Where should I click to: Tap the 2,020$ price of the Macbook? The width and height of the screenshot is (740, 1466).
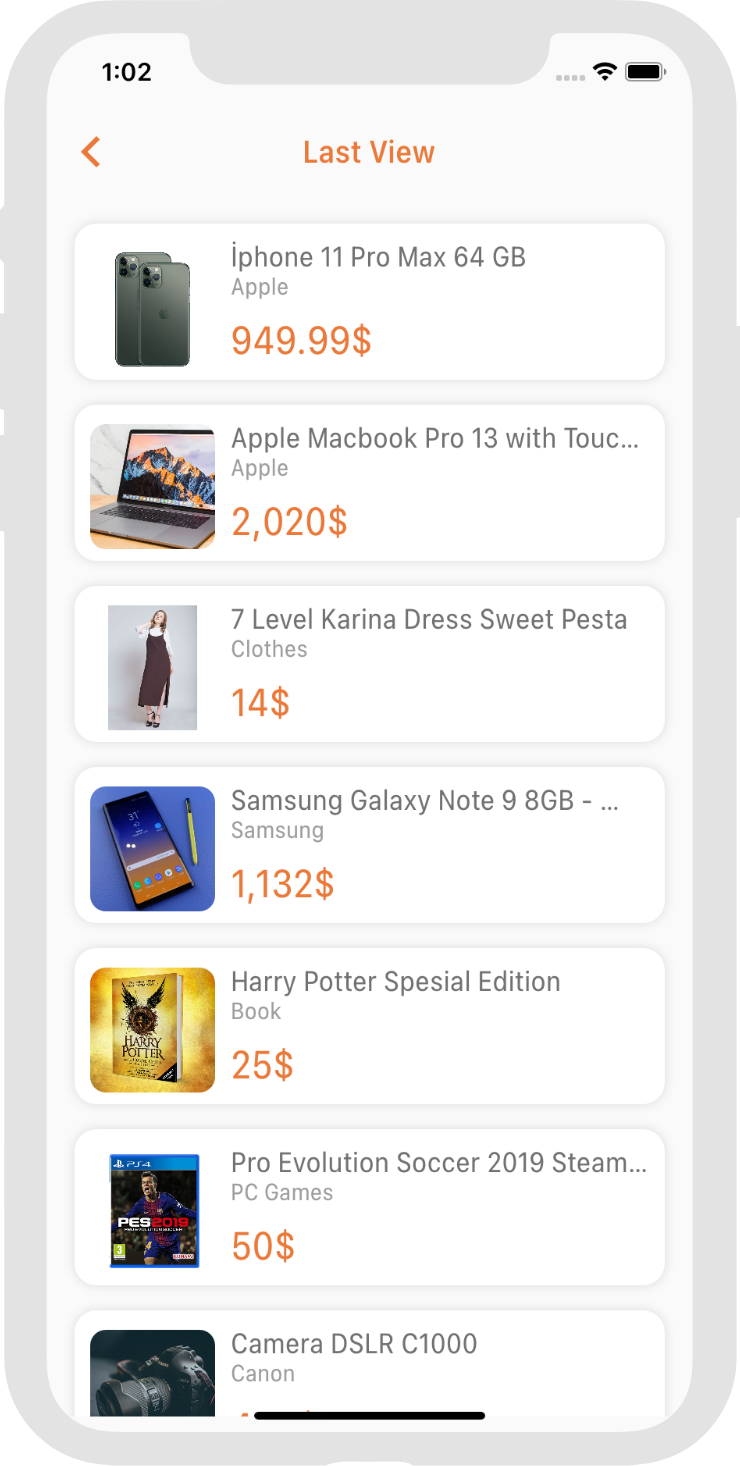point(288,522)
